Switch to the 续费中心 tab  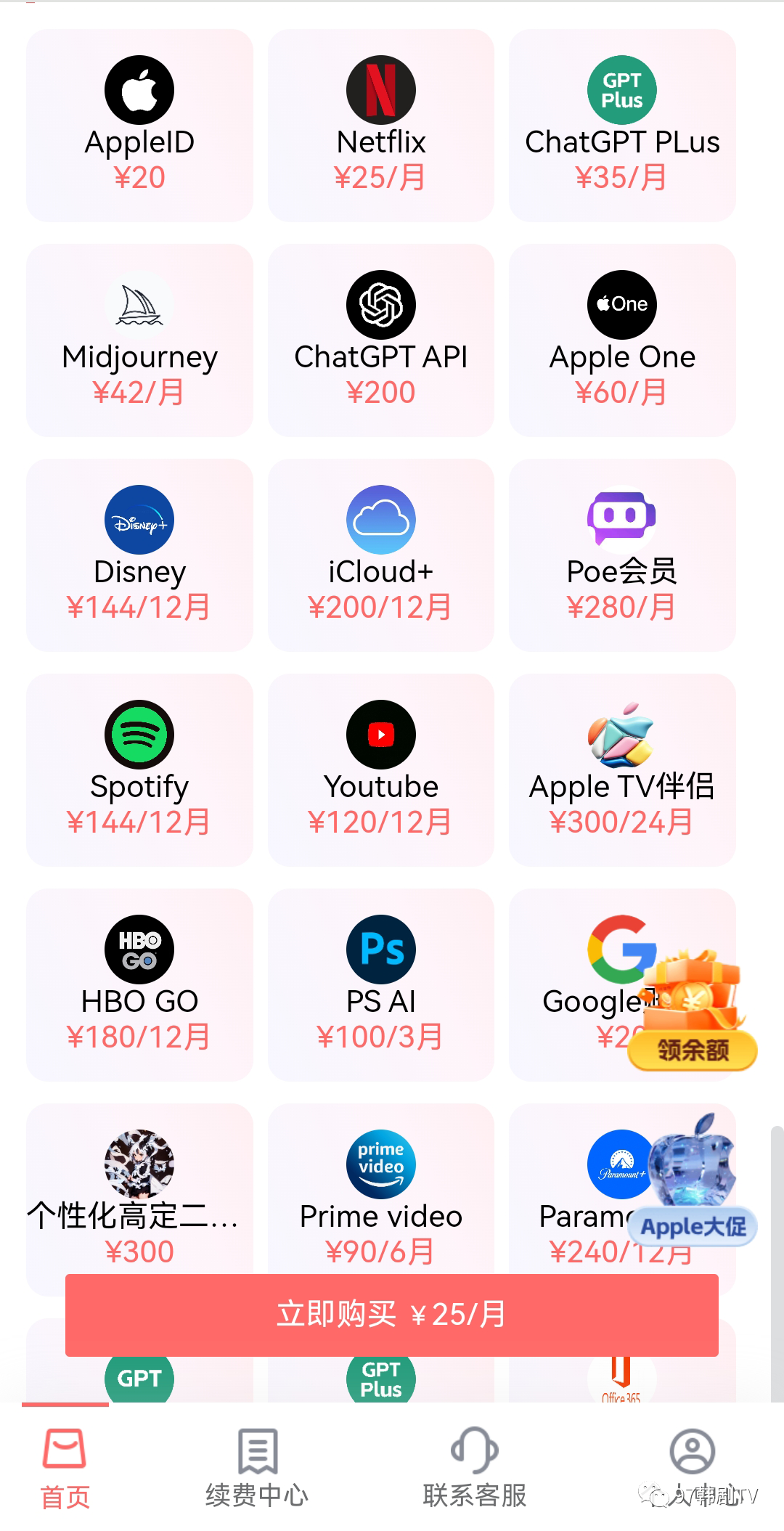(x=257, y=1468)
